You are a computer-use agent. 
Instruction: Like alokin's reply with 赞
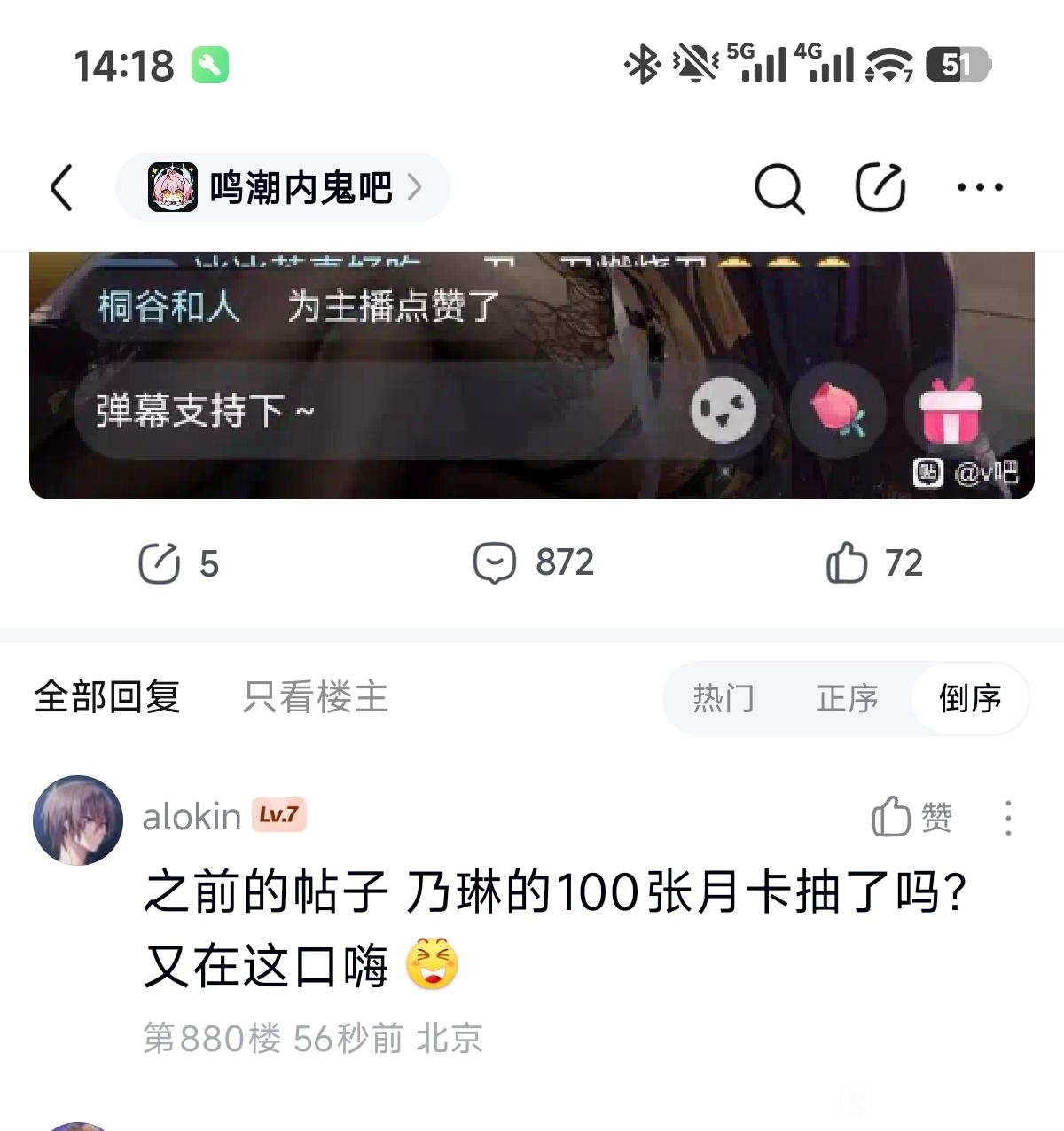click(x=911, y=817)
